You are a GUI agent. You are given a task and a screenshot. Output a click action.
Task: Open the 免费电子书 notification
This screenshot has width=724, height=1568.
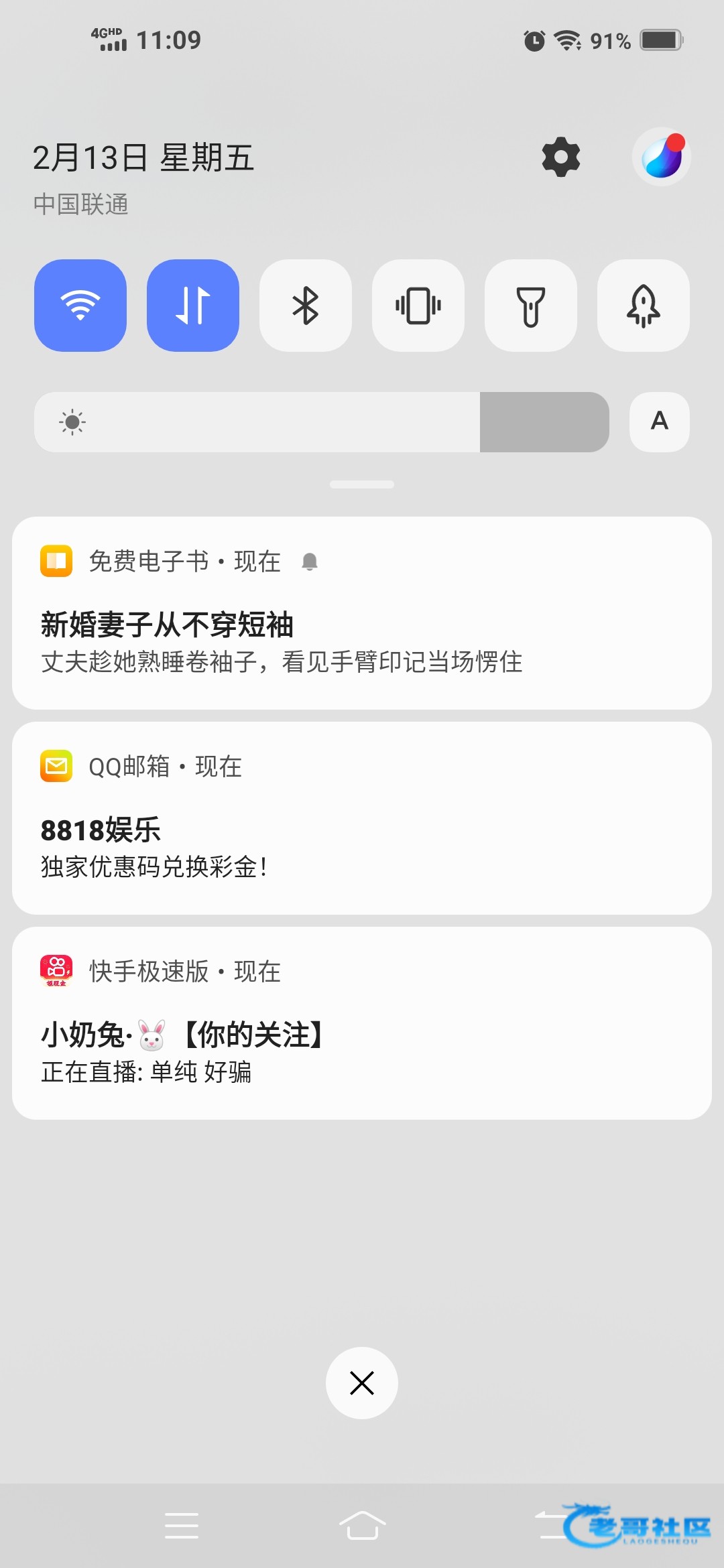(x=362, y=613)
